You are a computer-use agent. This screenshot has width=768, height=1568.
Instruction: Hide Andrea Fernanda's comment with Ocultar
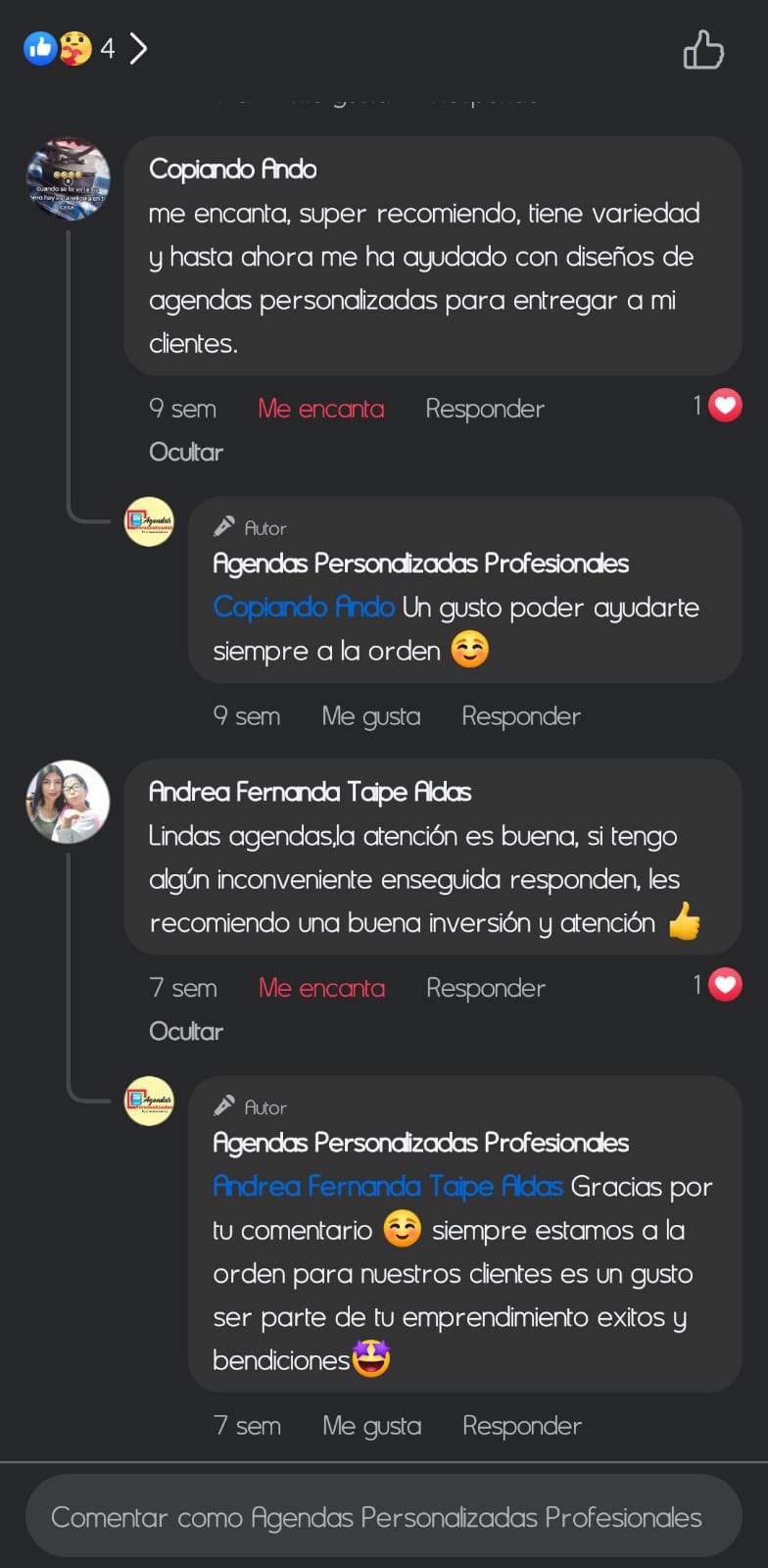pos(185,1031)
